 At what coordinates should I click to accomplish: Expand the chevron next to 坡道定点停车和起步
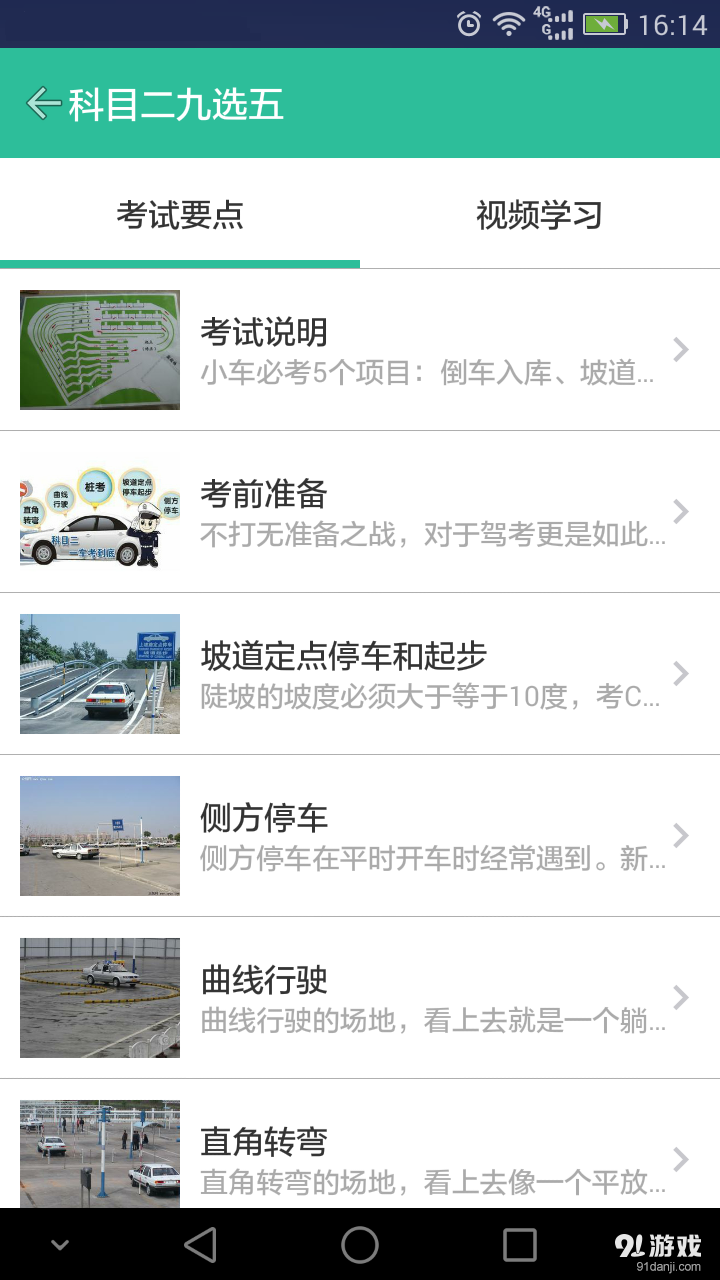[681, 673]
